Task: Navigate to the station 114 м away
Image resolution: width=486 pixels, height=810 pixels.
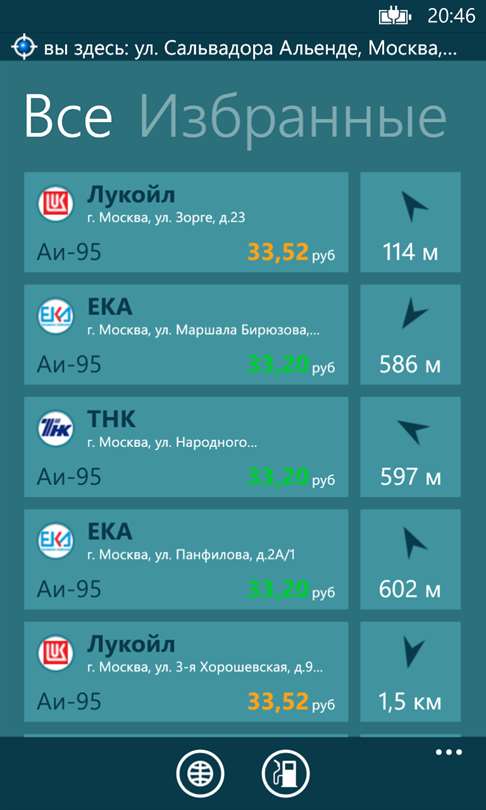Action: [410, 222]
